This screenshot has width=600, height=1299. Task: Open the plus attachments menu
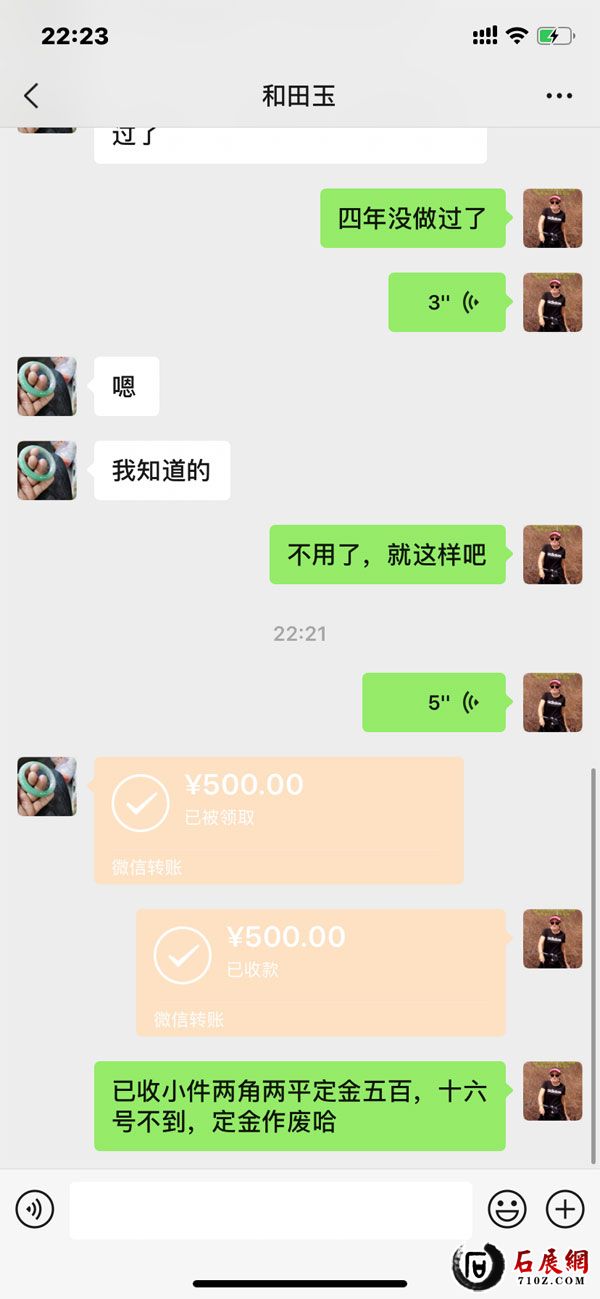pyautogui.click(x=565, y=1210)
